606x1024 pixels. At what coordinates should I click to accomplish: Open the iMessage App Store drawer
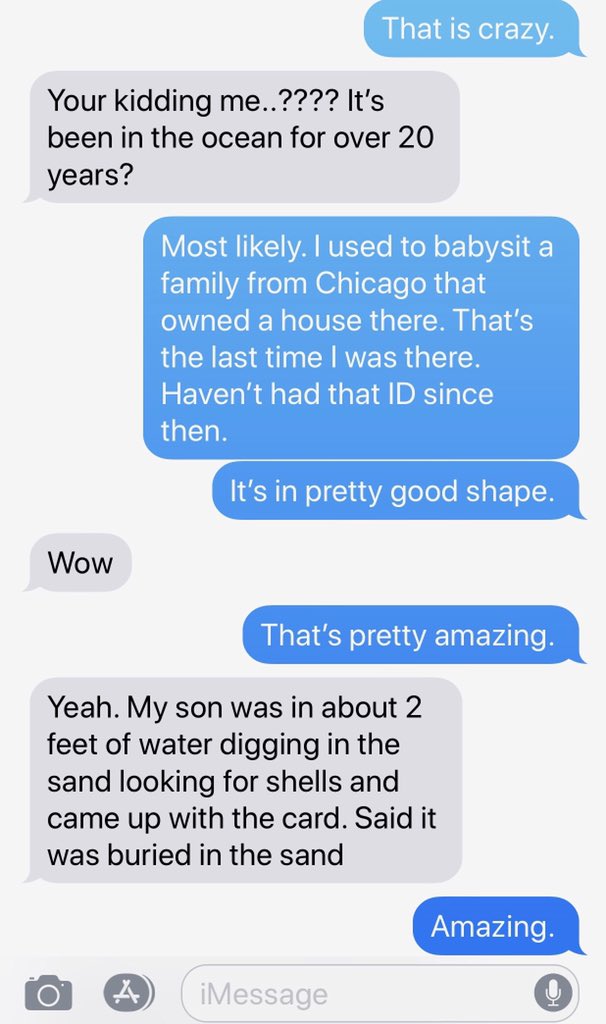pyautogui.click(x=129, y=991)
